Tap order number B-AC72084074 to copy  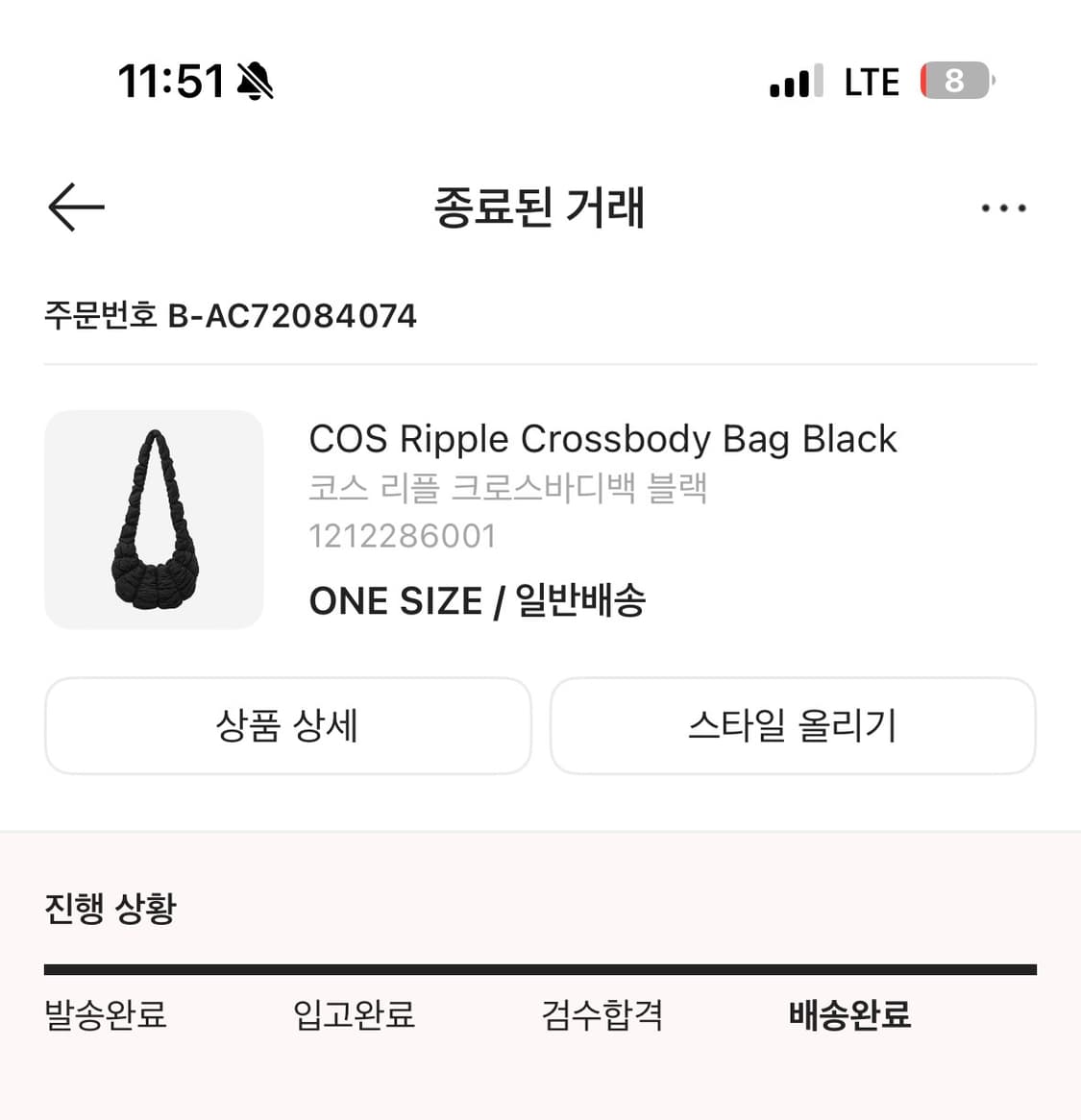[231, 315]
